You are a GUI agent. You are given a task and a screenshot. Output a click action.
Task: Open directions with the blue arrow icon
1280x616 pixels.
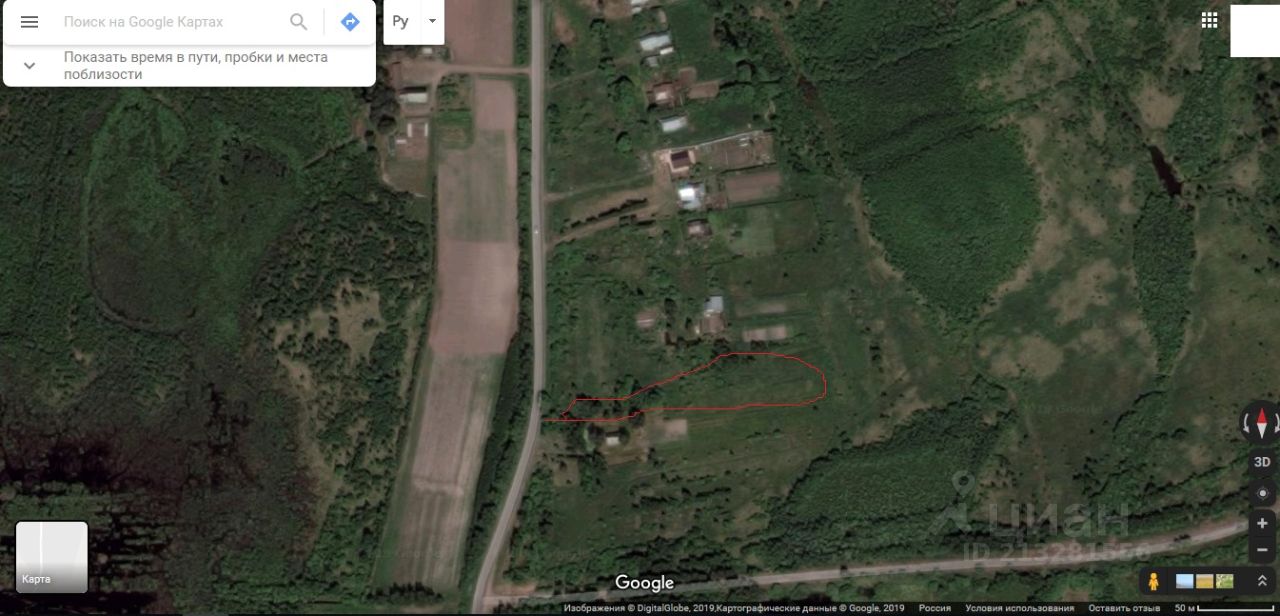pos(350,22)
